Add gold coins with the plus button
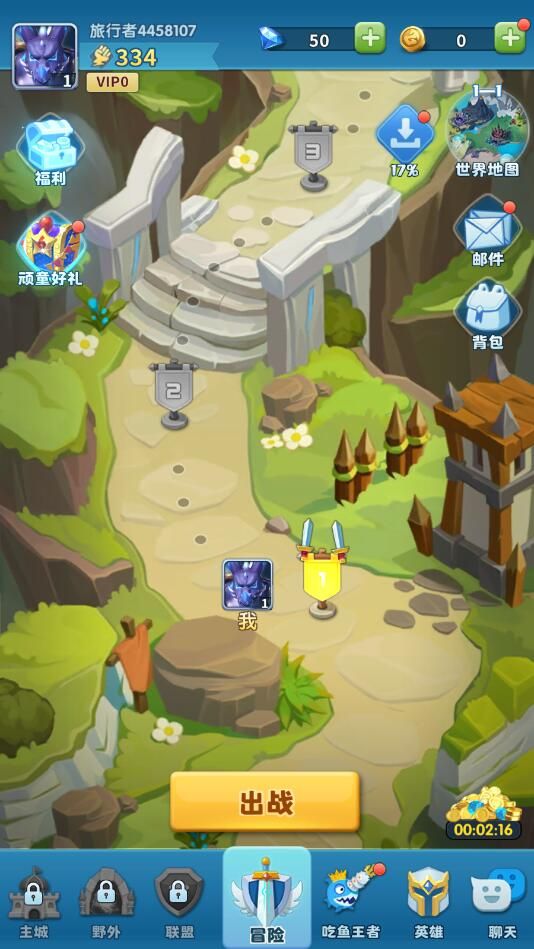Viewport: 534px width, 949px height. [x=510, y=39]
